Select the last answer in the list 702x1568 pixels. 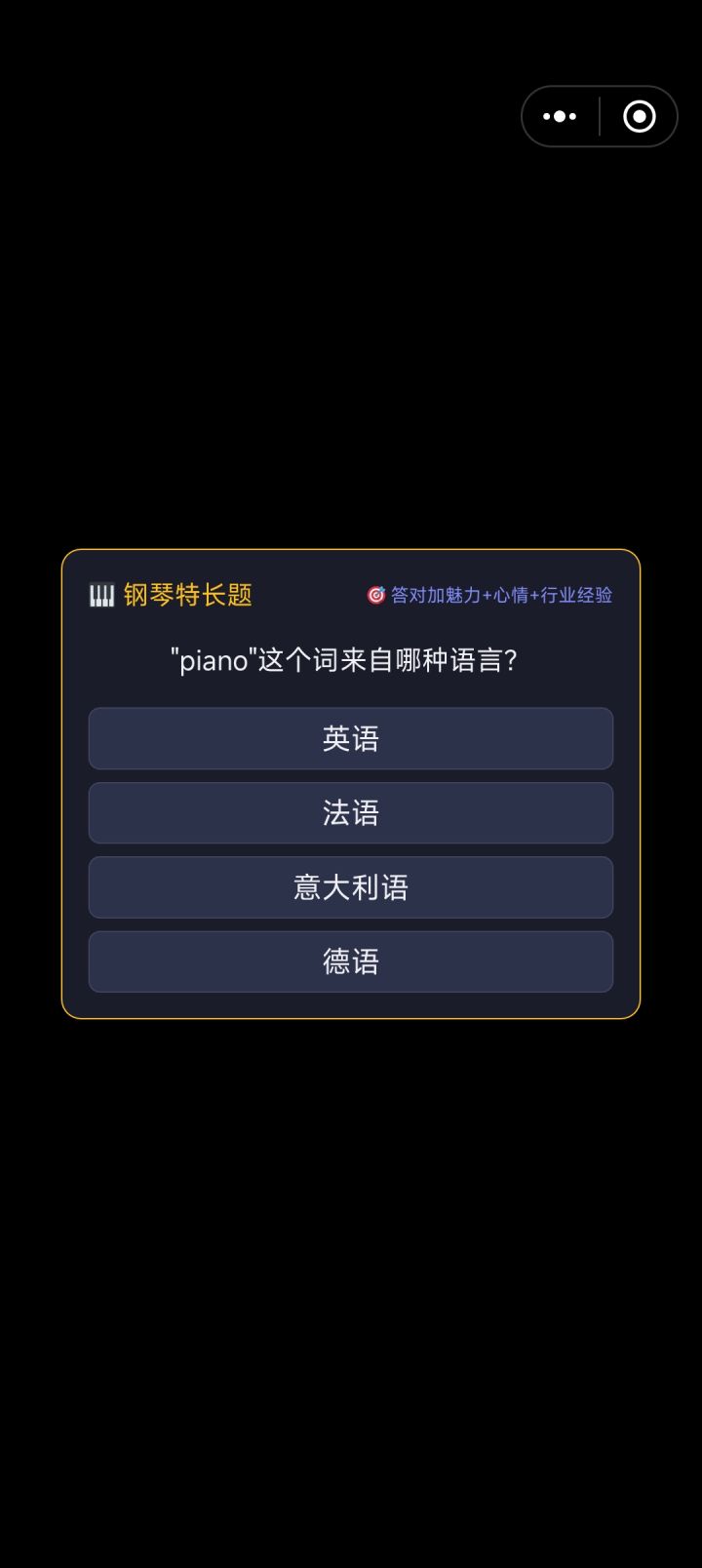pos(350,961)
